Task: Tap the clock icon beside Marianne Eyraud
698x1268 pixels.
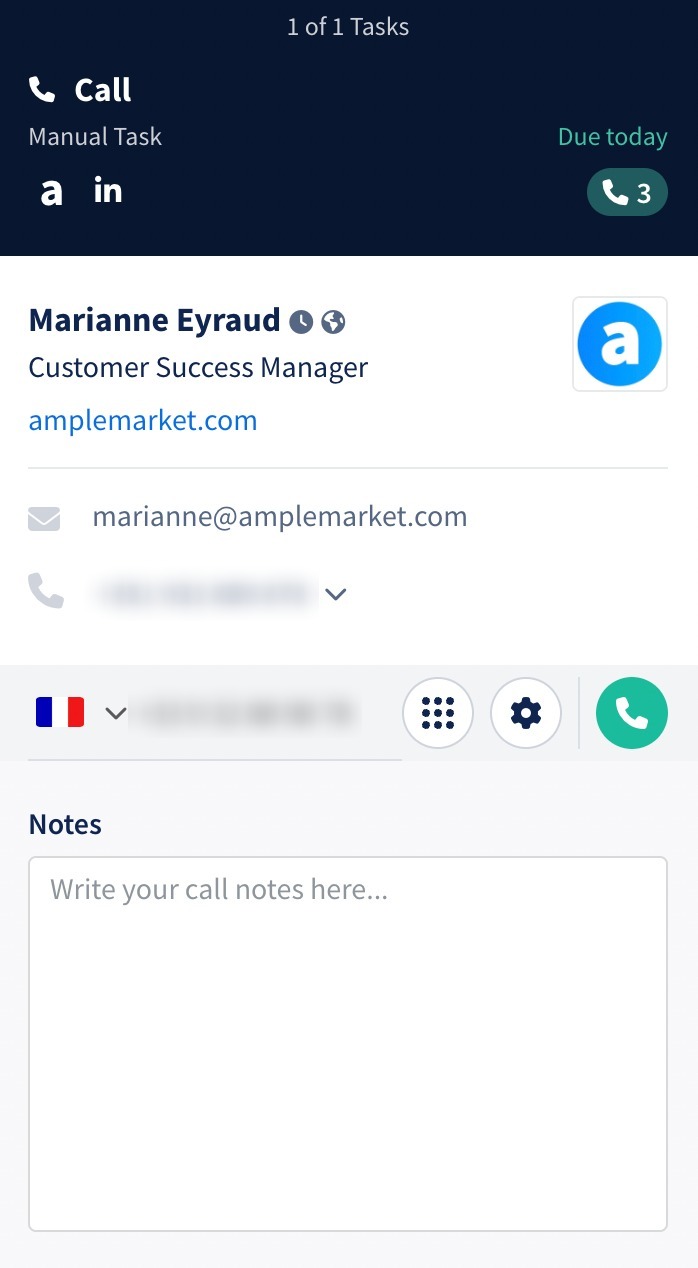Action: click(301, 322)
